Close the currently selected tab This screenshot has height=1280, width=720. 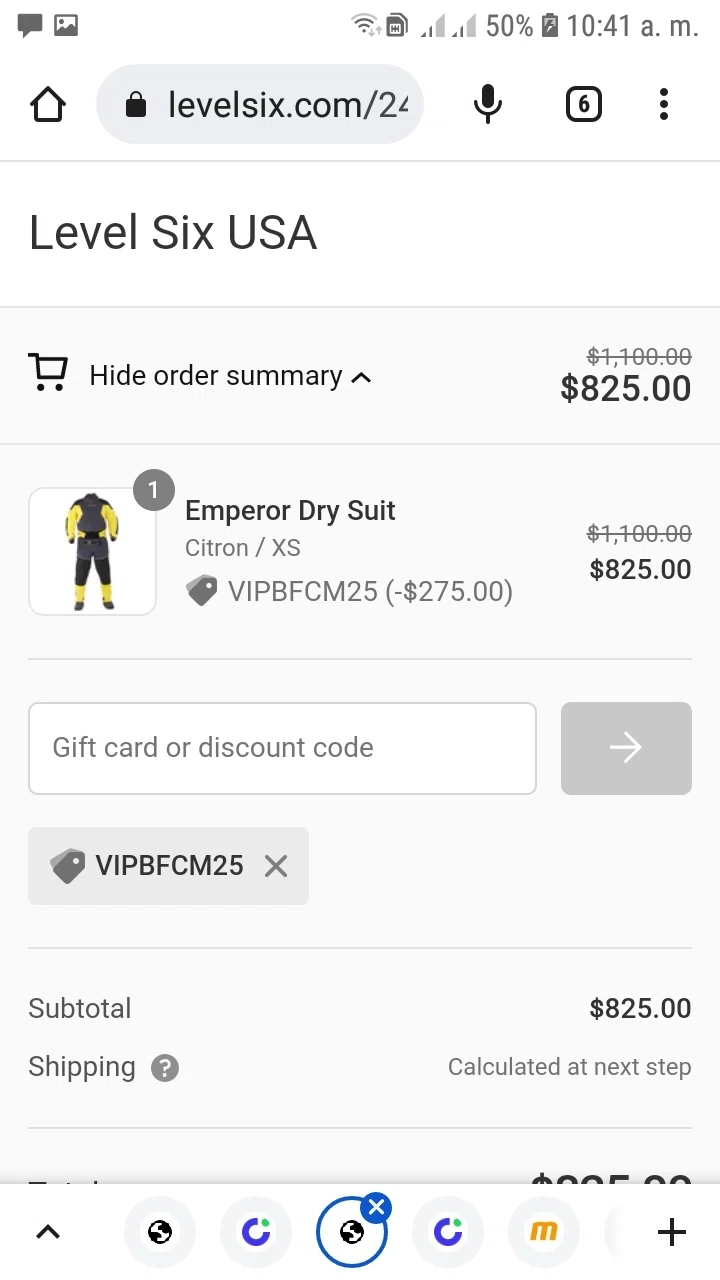(376, 1208)
